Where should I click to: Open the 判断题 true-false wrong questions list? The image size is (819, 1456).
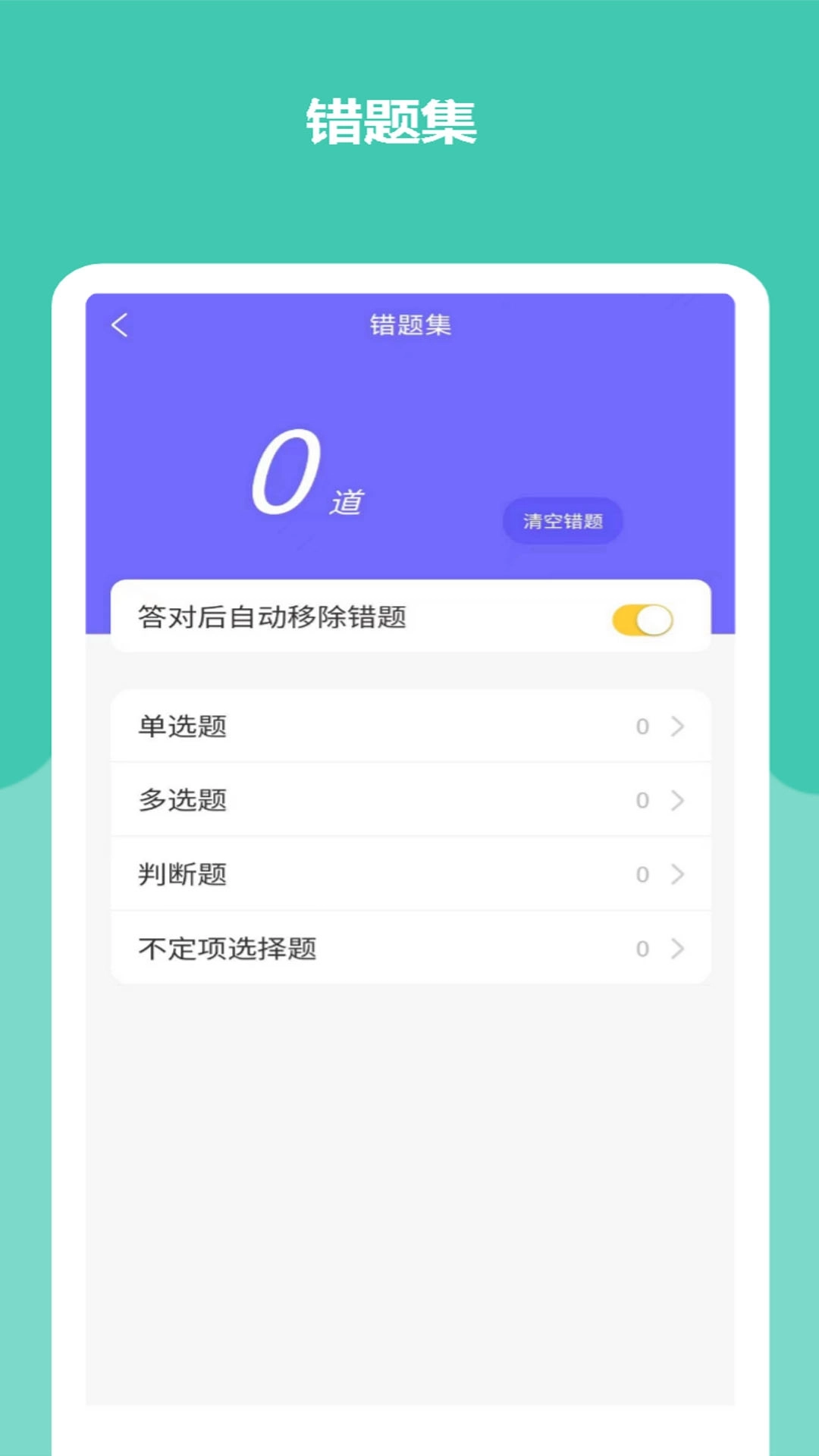click(303, 874)
